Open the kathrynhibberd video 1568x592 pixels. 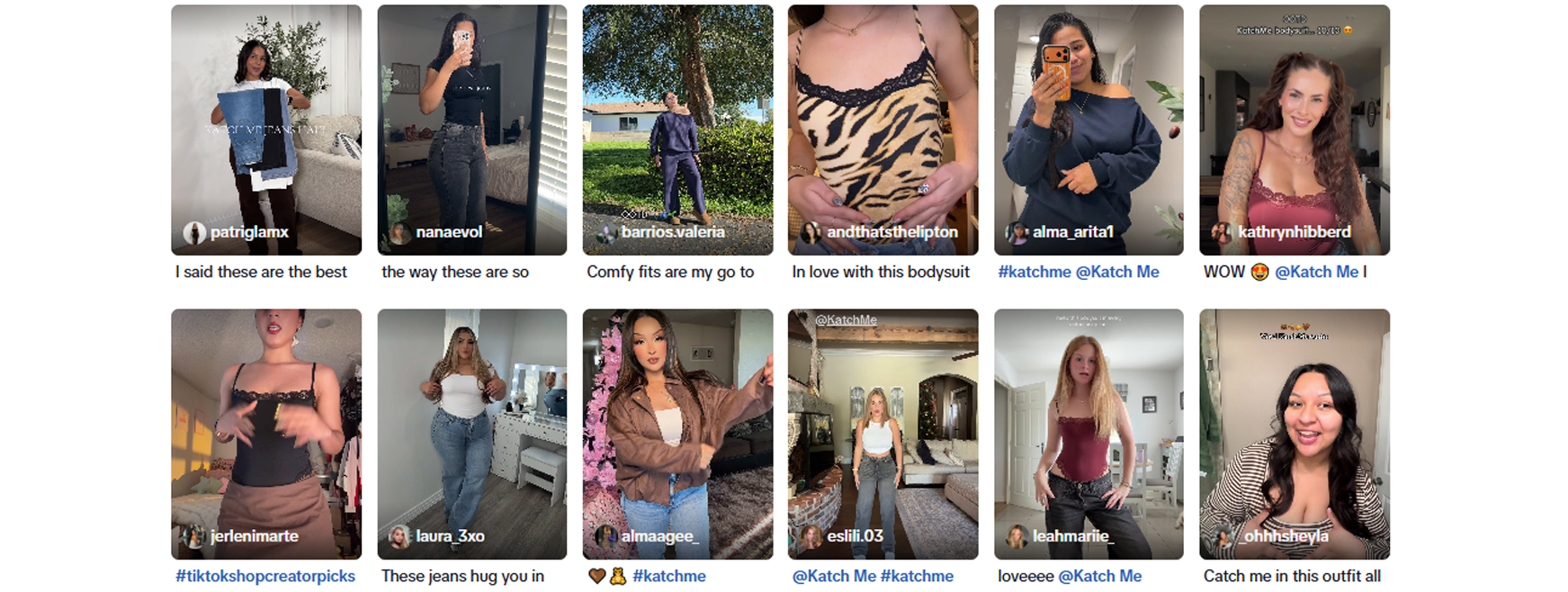(x=1294, y=130)
